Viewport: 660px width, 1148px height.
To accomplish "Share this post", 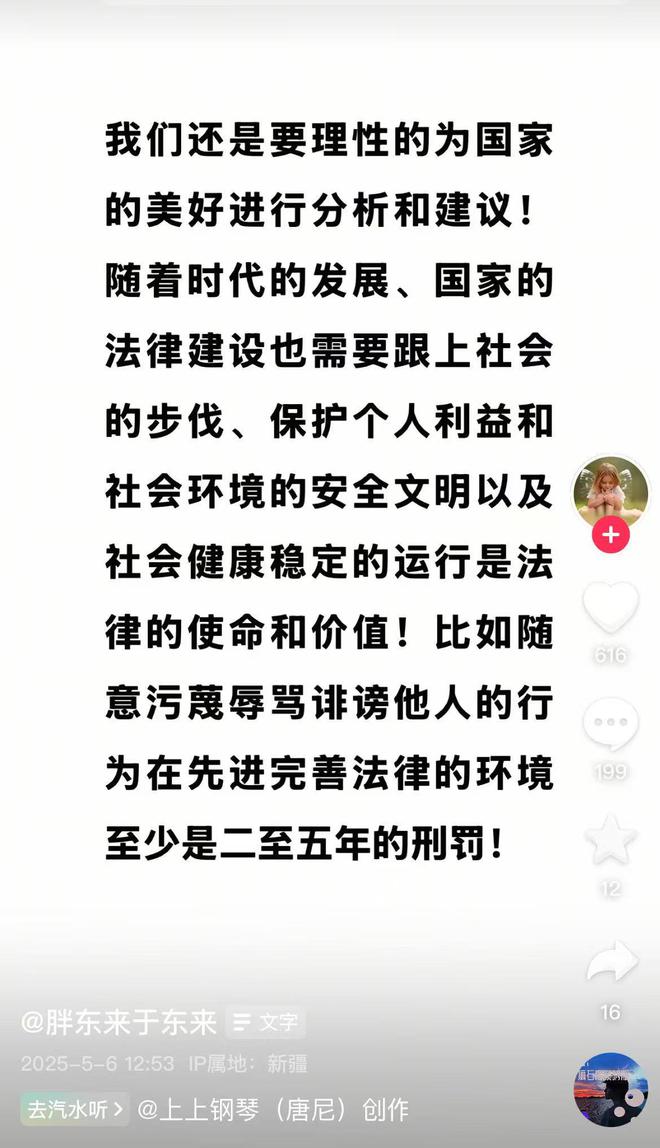I will click(x=610, y=962).
